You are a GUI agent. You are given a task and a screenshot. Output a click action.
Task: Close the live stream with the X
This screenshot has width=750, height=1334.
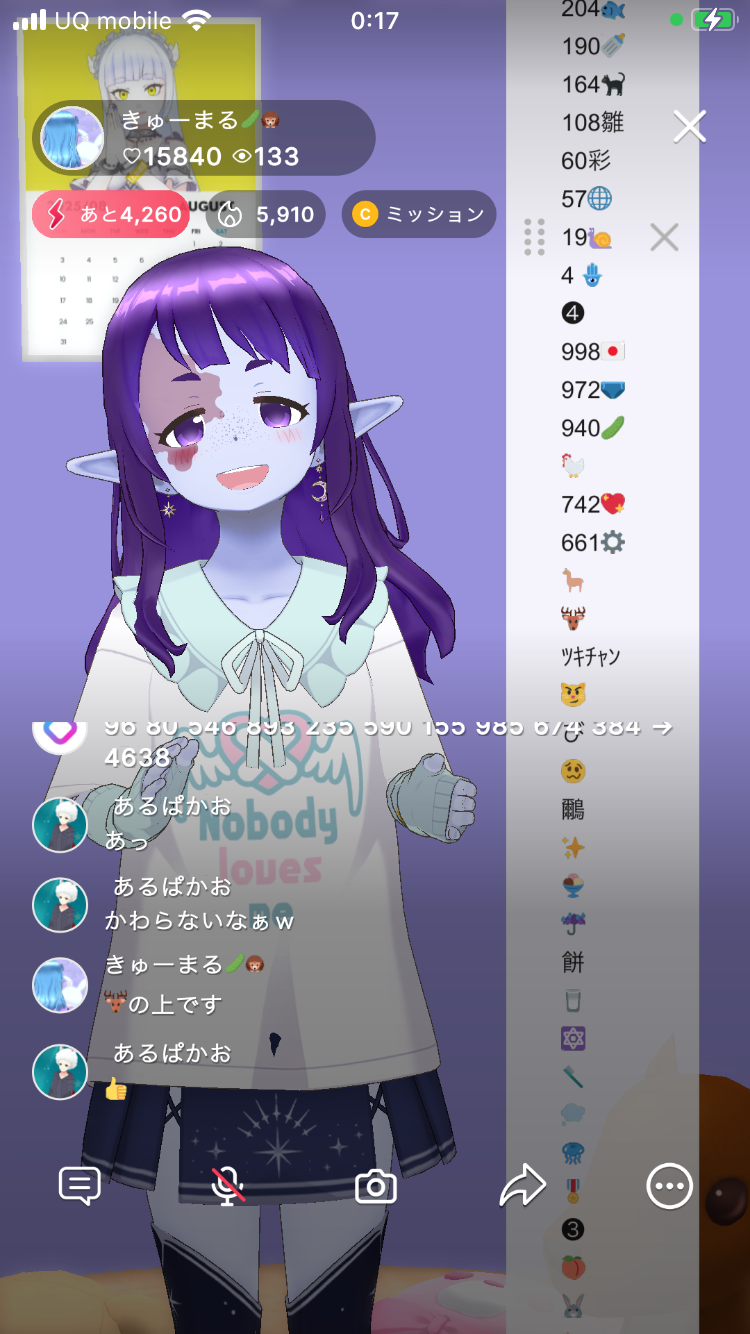[689, 127]
